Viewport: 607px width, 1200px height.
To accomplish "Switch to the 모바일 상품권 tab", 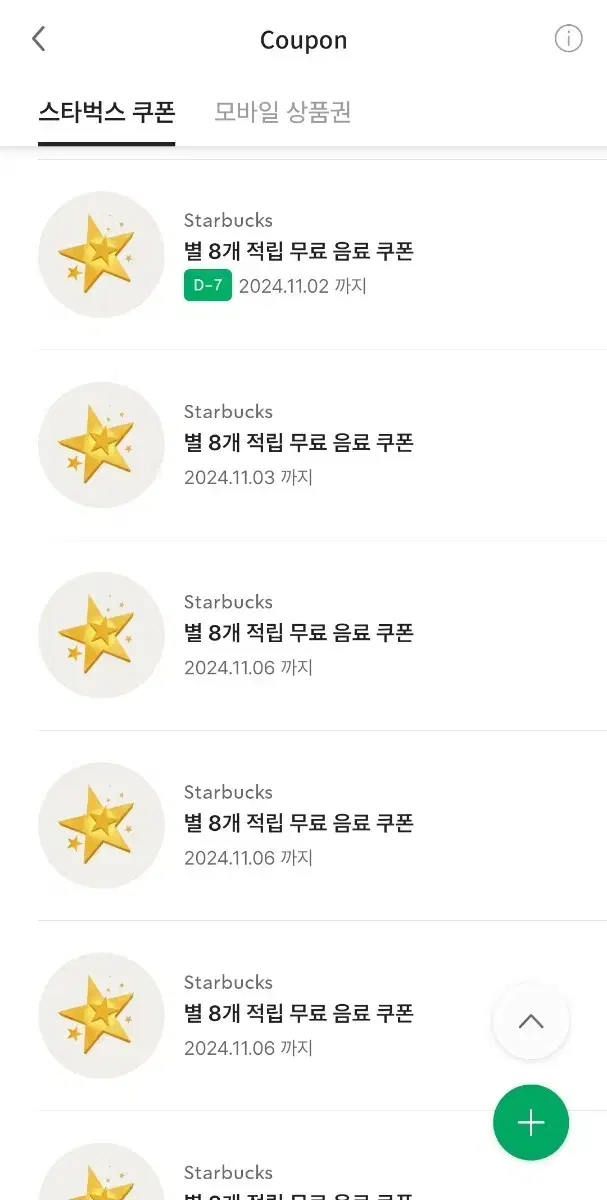I will [283, 112].
